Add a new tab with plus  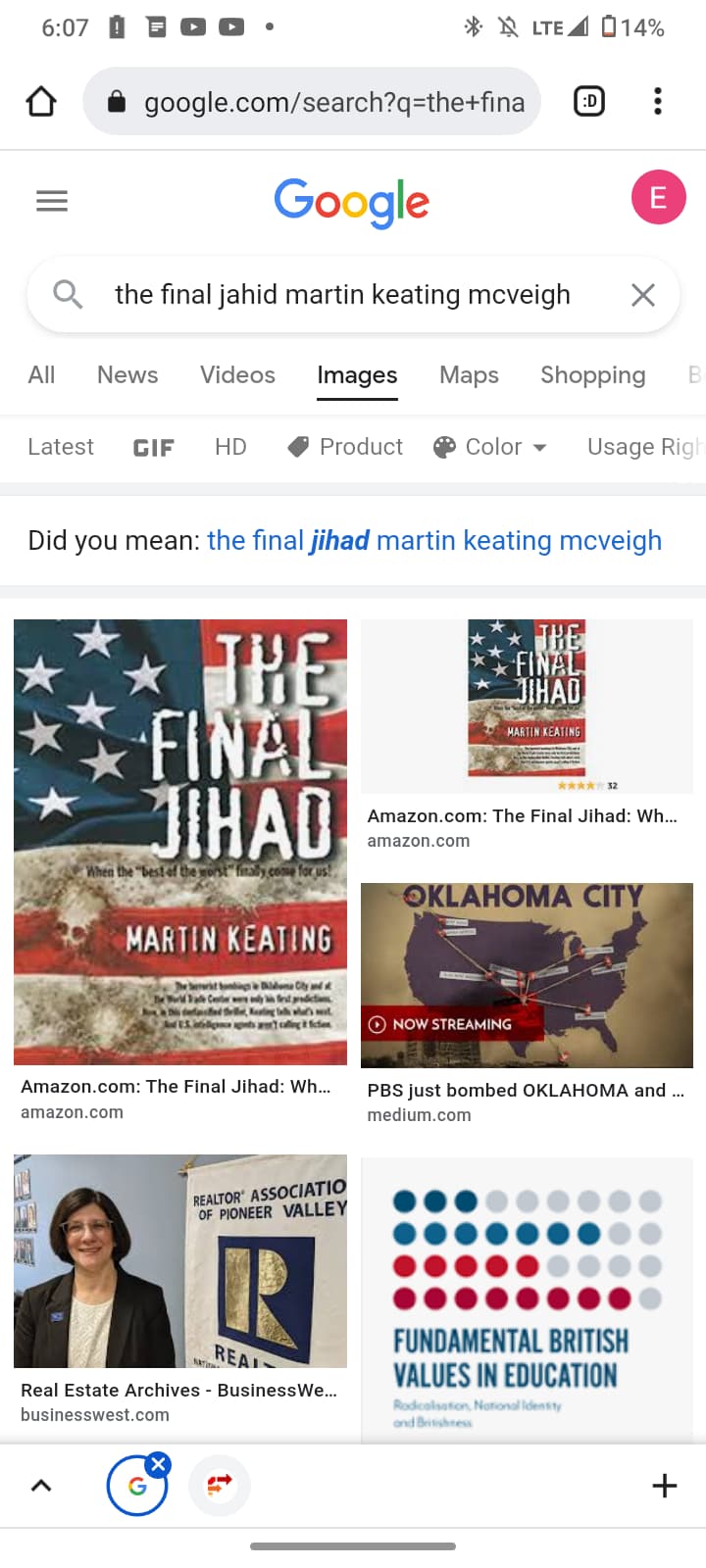pos(665,1486)
